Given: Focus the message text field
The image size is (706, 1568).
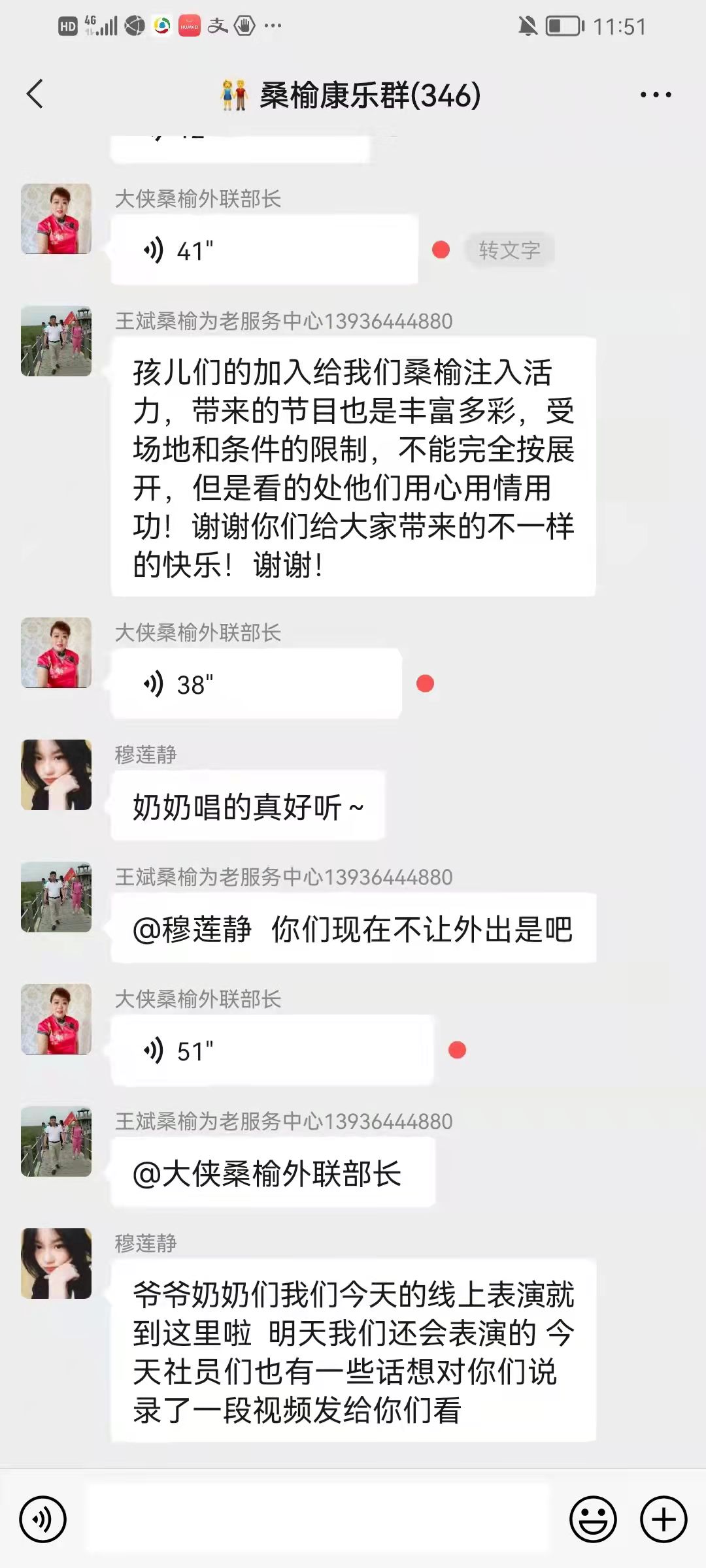Looking at the screenshot, I should coord(318,1518).
